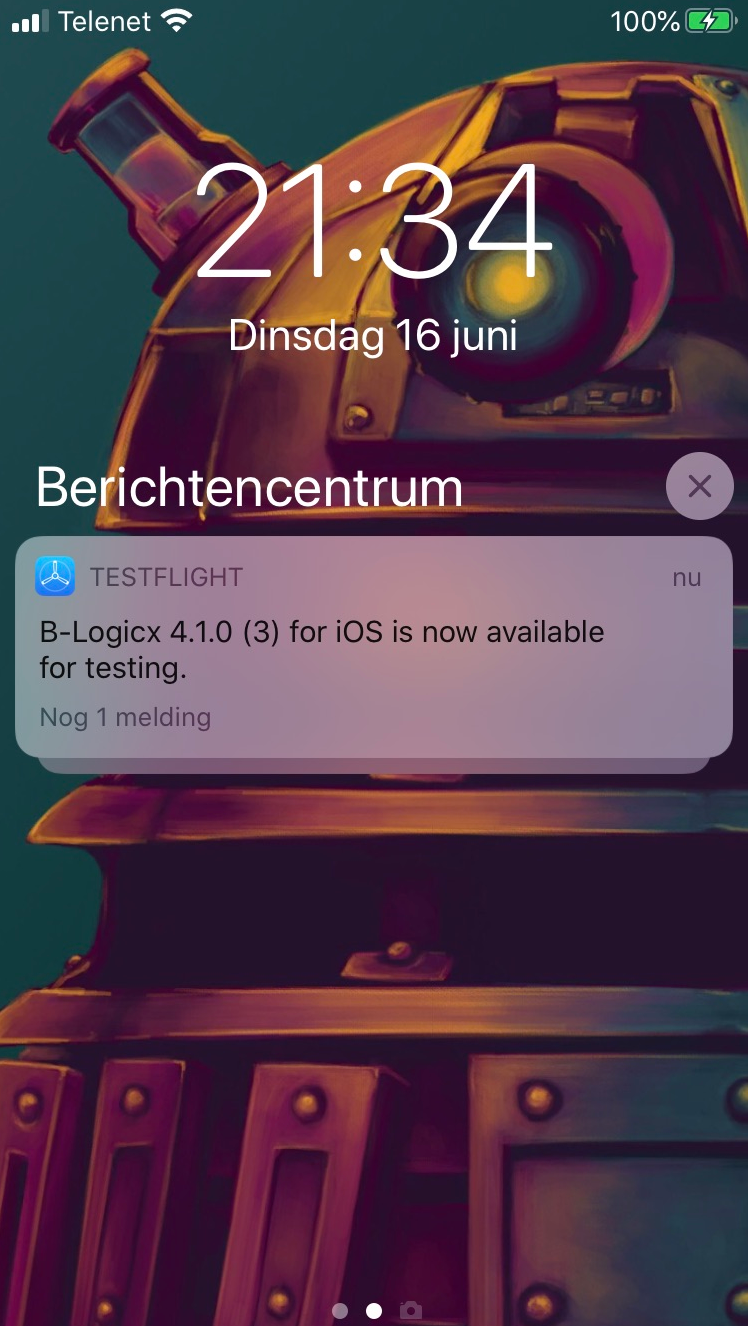Clear the Berichtencentrum notifications

click(699, 487)
